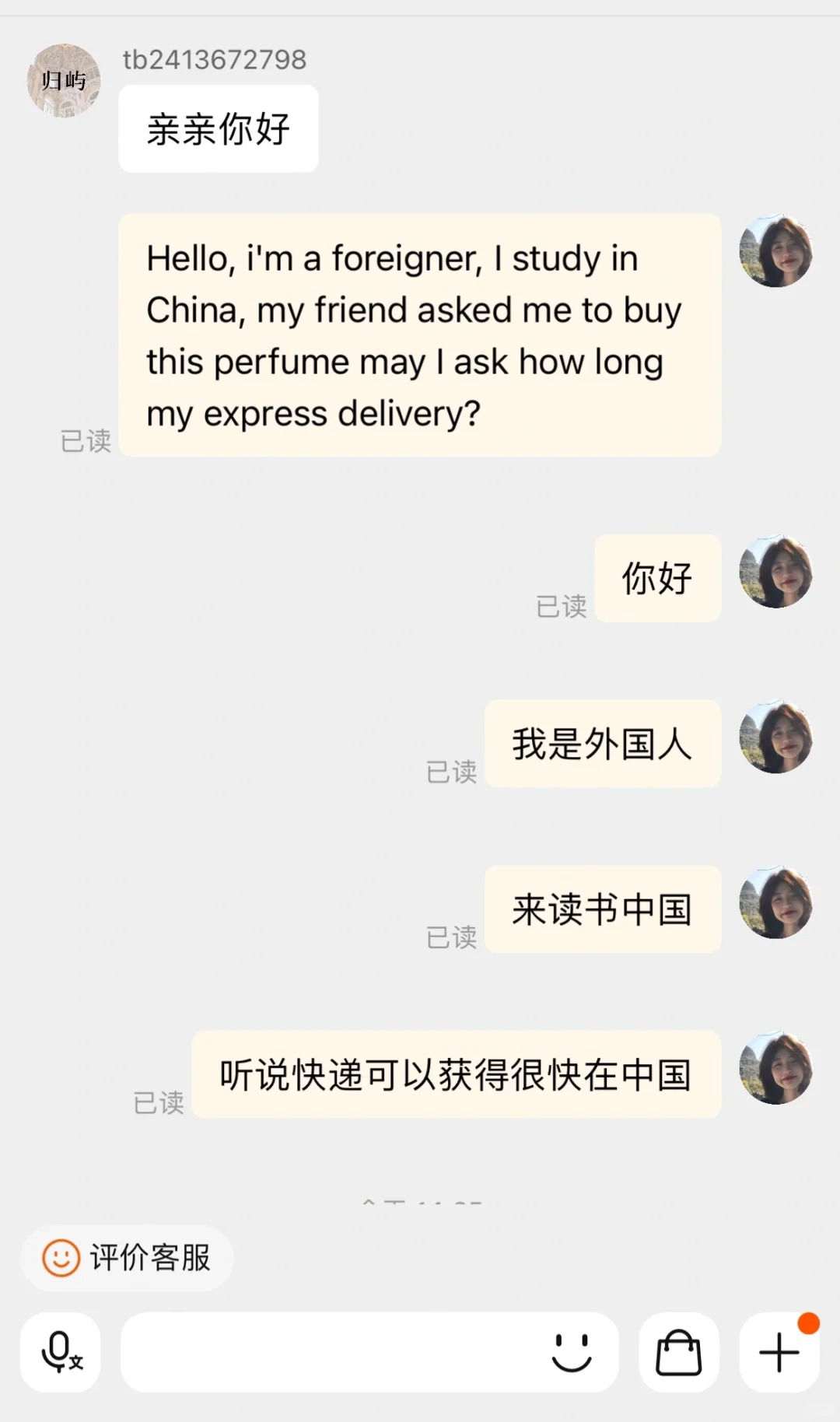Select the voice input microphone icon
Screen dimensions: 840x1422
click(61, 1354)
